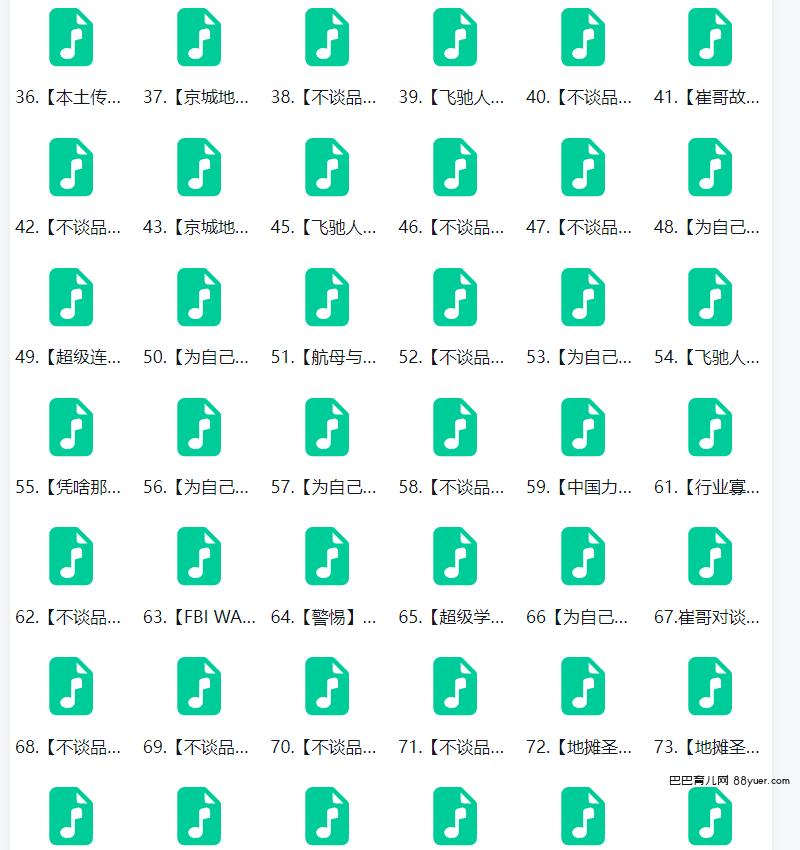Open audio file 72.【地摊圣…
800x850 pixels.
pyautogui.click(x=583, y=686)
